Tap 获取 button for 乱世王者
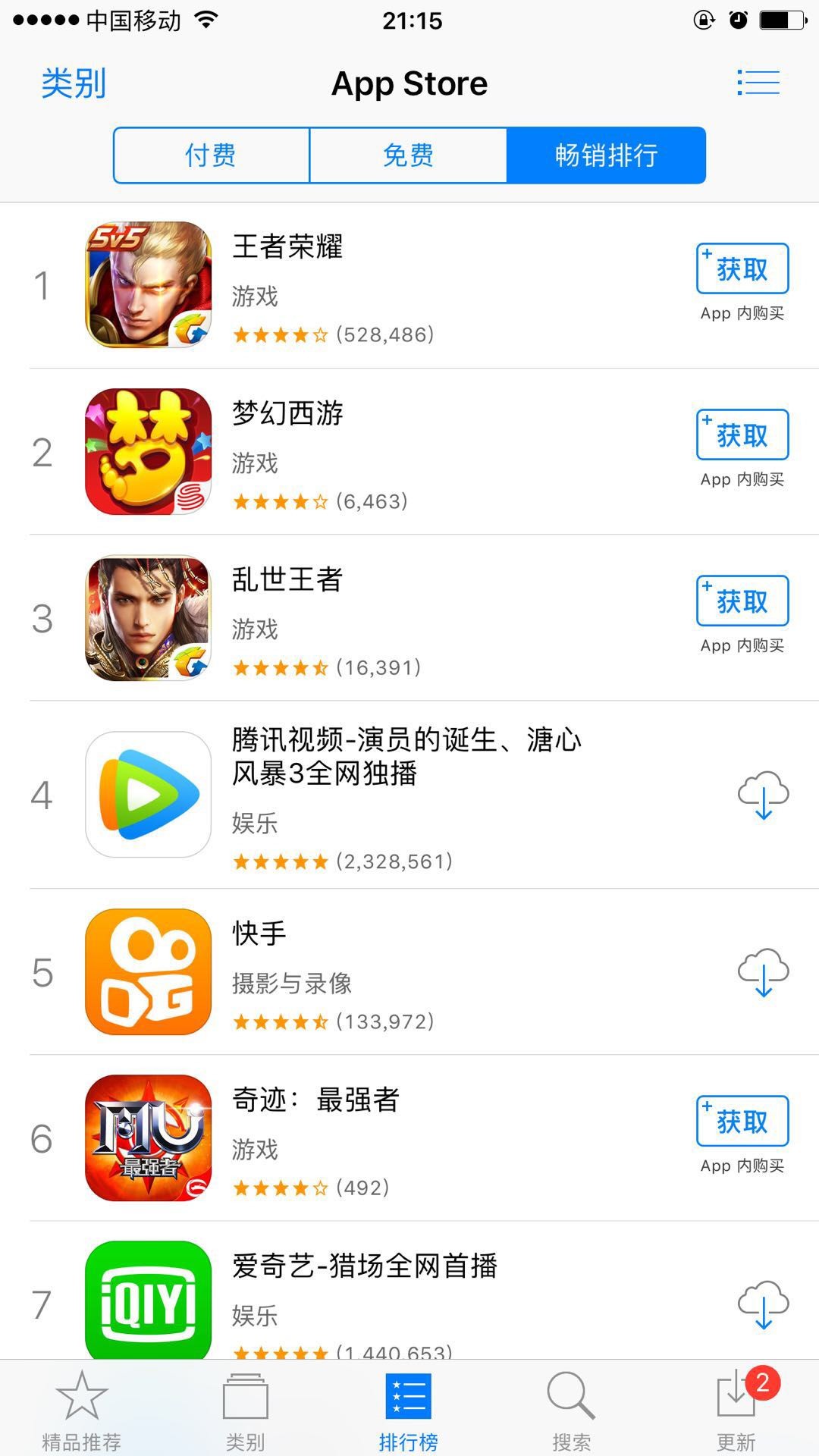Image resolution: width=819 pixels, height=1456 pixels. coord(742,601)
